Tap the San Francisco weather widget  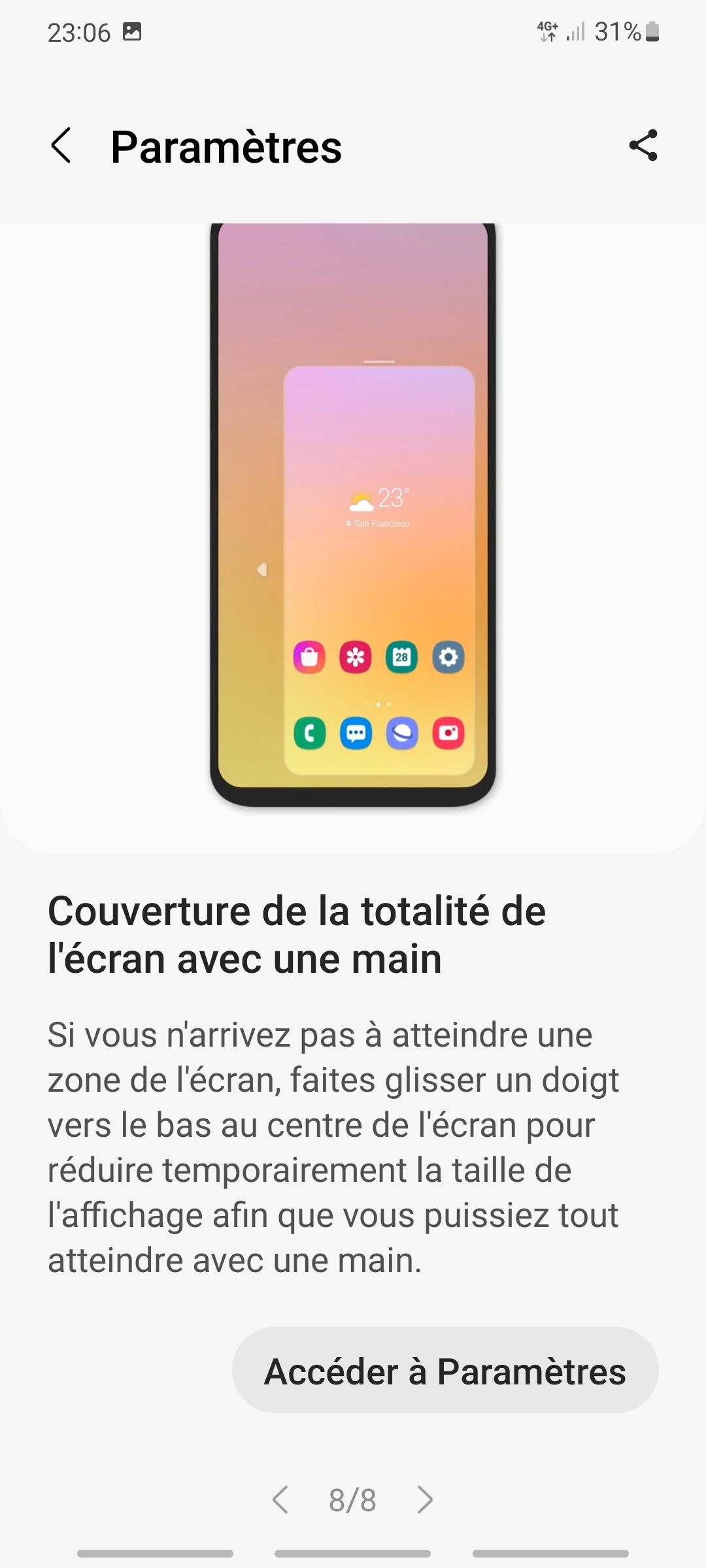coord(378,506)
